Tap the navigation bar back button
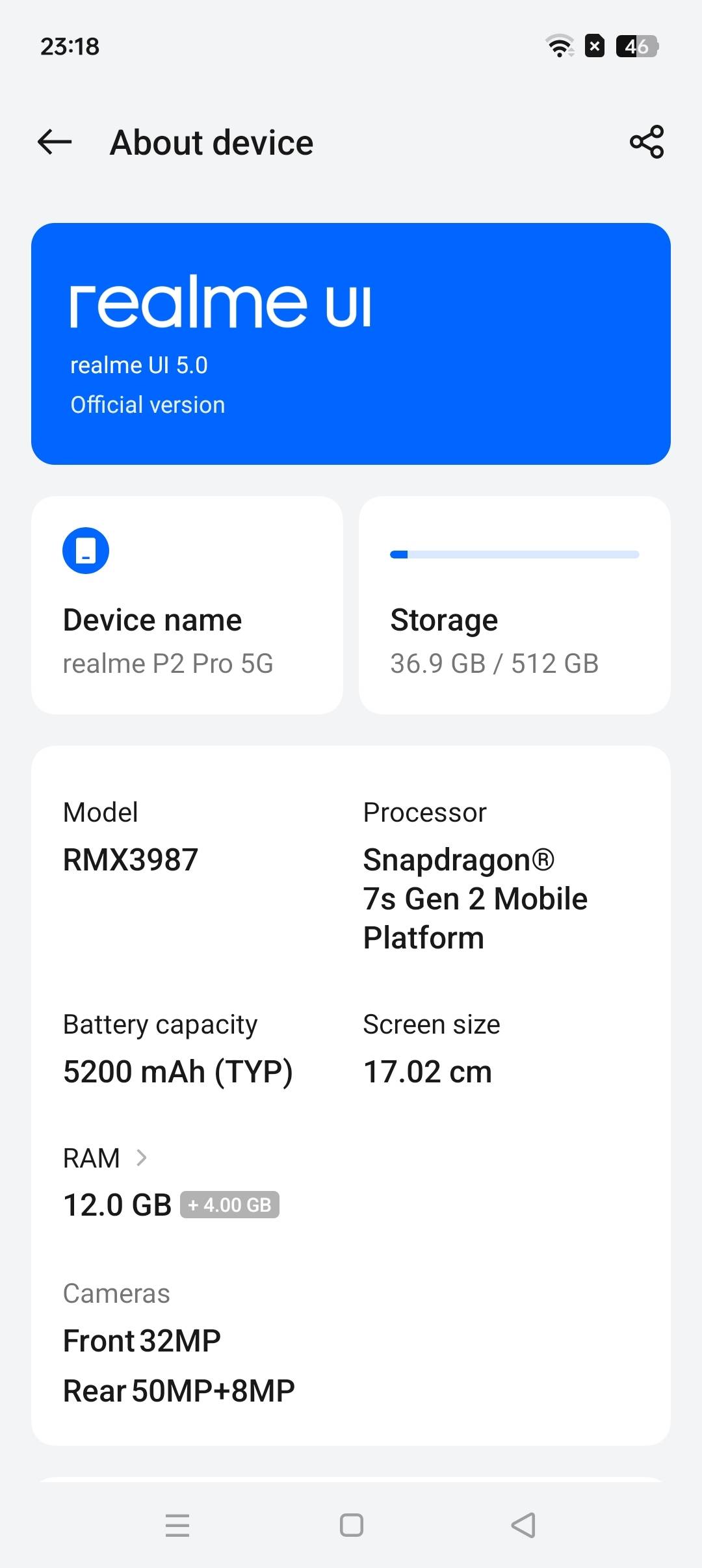Image resolution: width=702 pixels, height=1568 pixels. (x=524, y=1526)
